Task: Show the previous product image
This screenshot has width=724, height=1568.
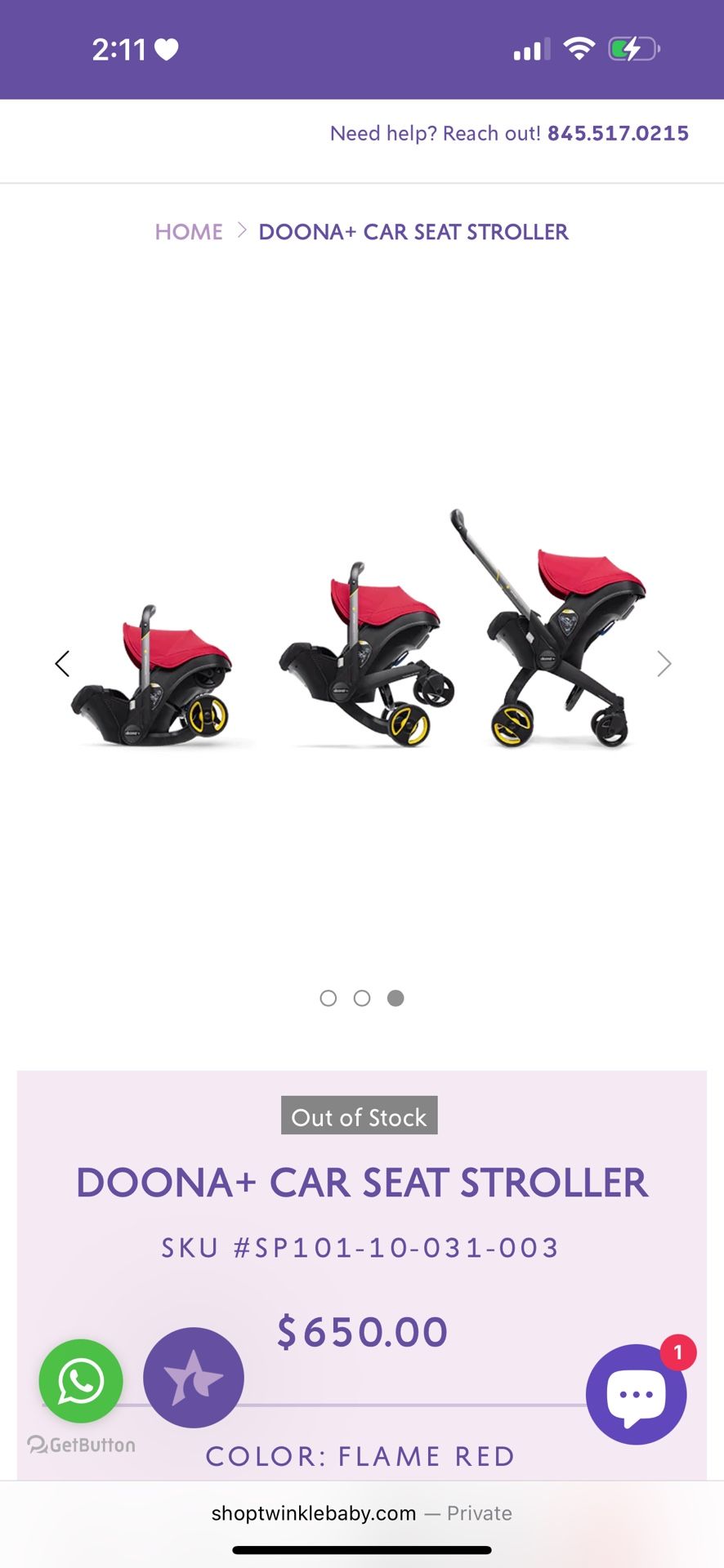Action: [62, 663]
